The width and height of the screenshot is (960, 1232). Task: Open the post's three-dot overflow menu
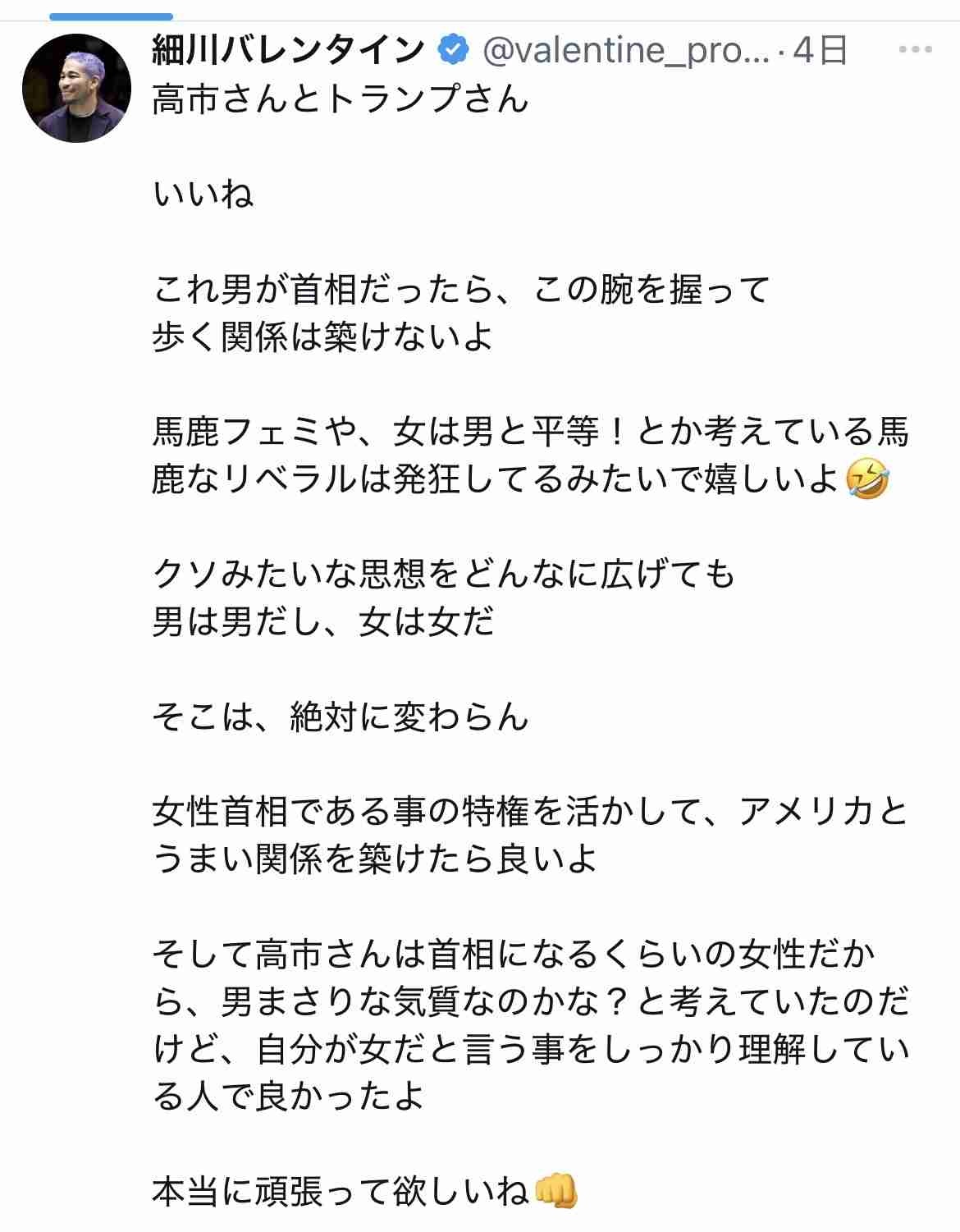click(915, 50)
